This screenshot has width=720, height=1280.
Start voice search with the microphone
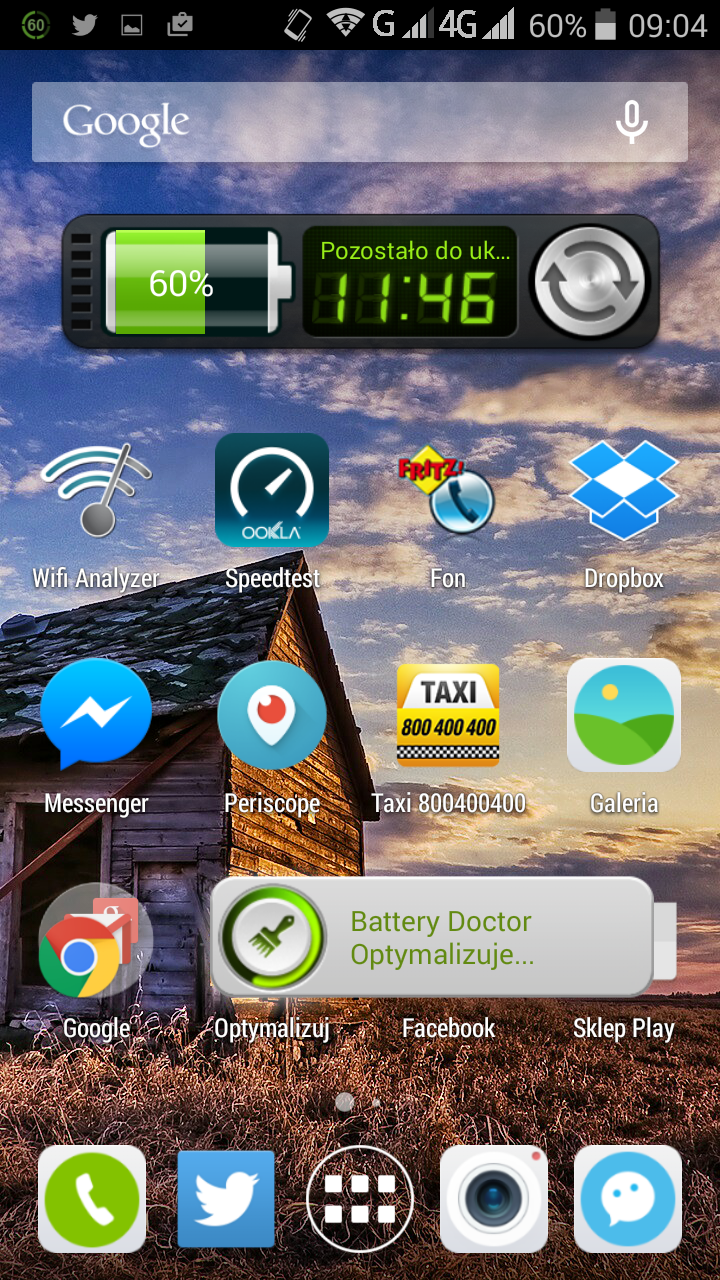pos(631,122)
